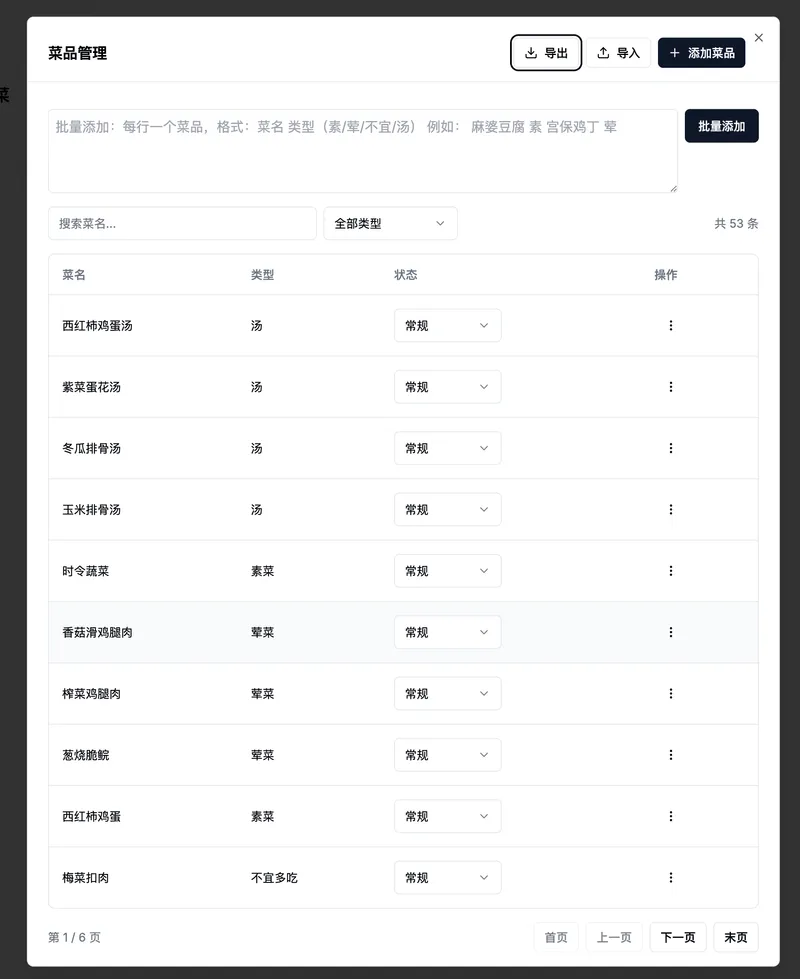This screenshot has height=979, width=800.
Task: Focus the 批量添加 text area
Action: [362, 151]
